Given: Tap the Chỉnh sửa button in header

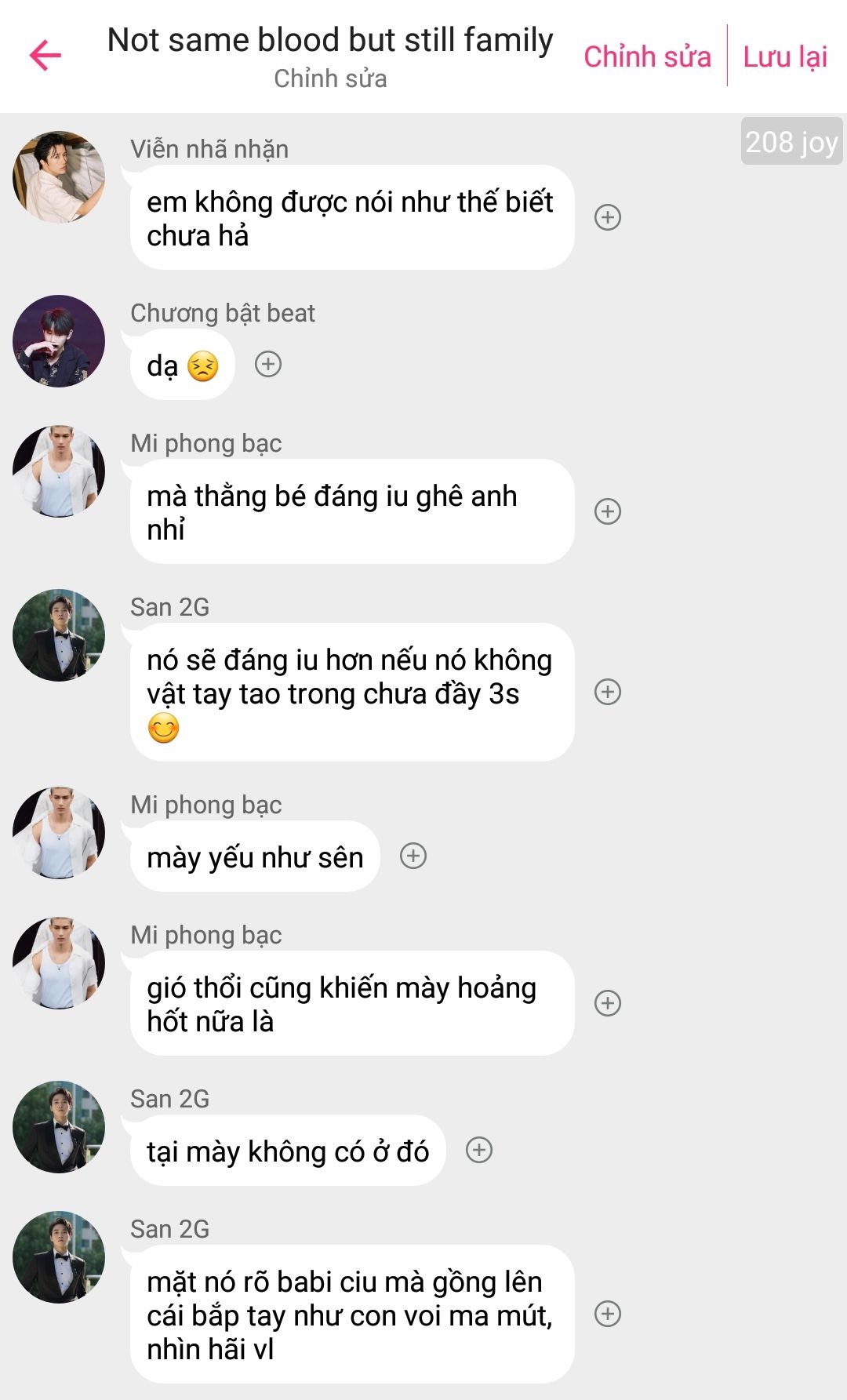Looking at the screenshot, I should tap(647, 56).
